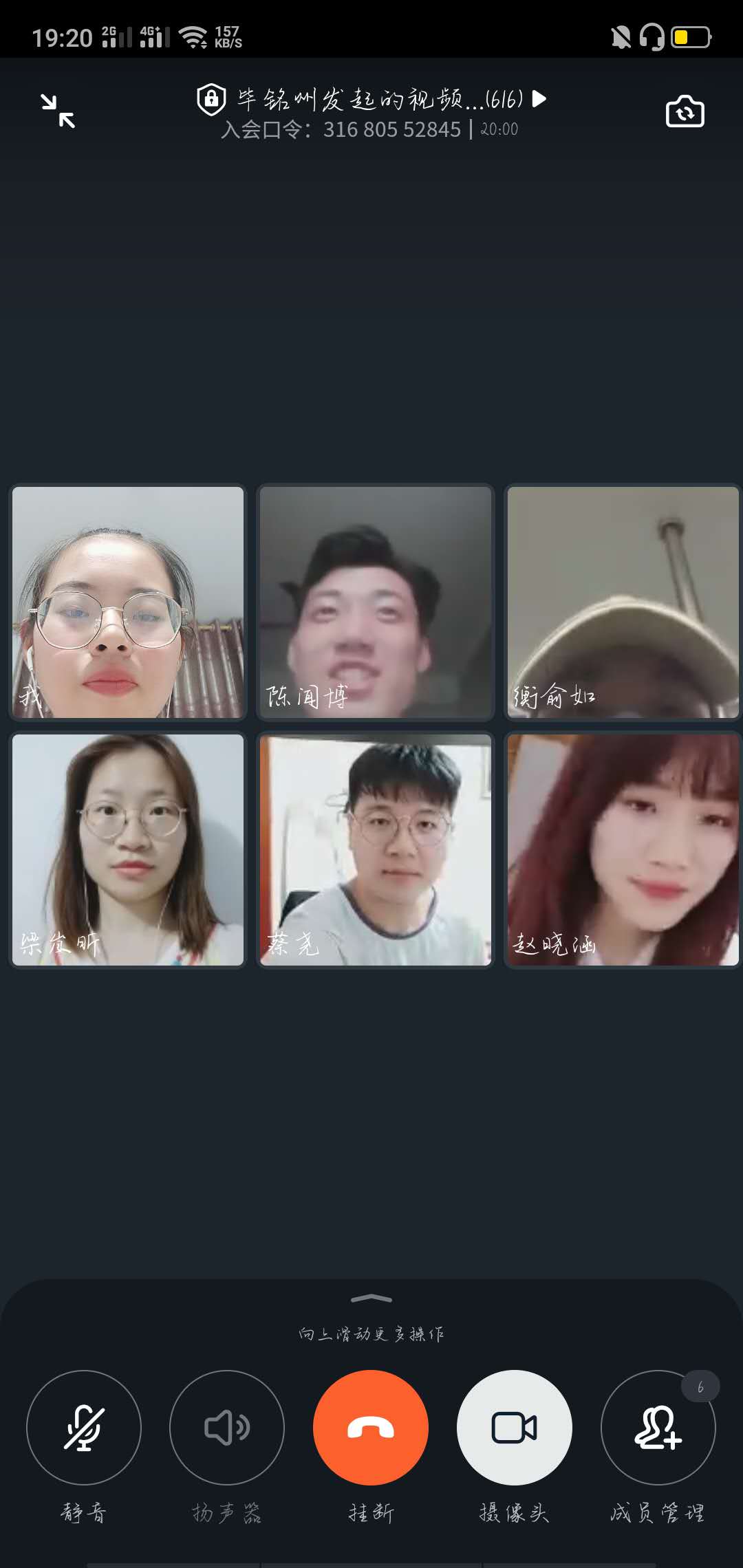Turn off the 摄像头 camera
Screen dimensions: 743x1568
(x=514, y=1428)
